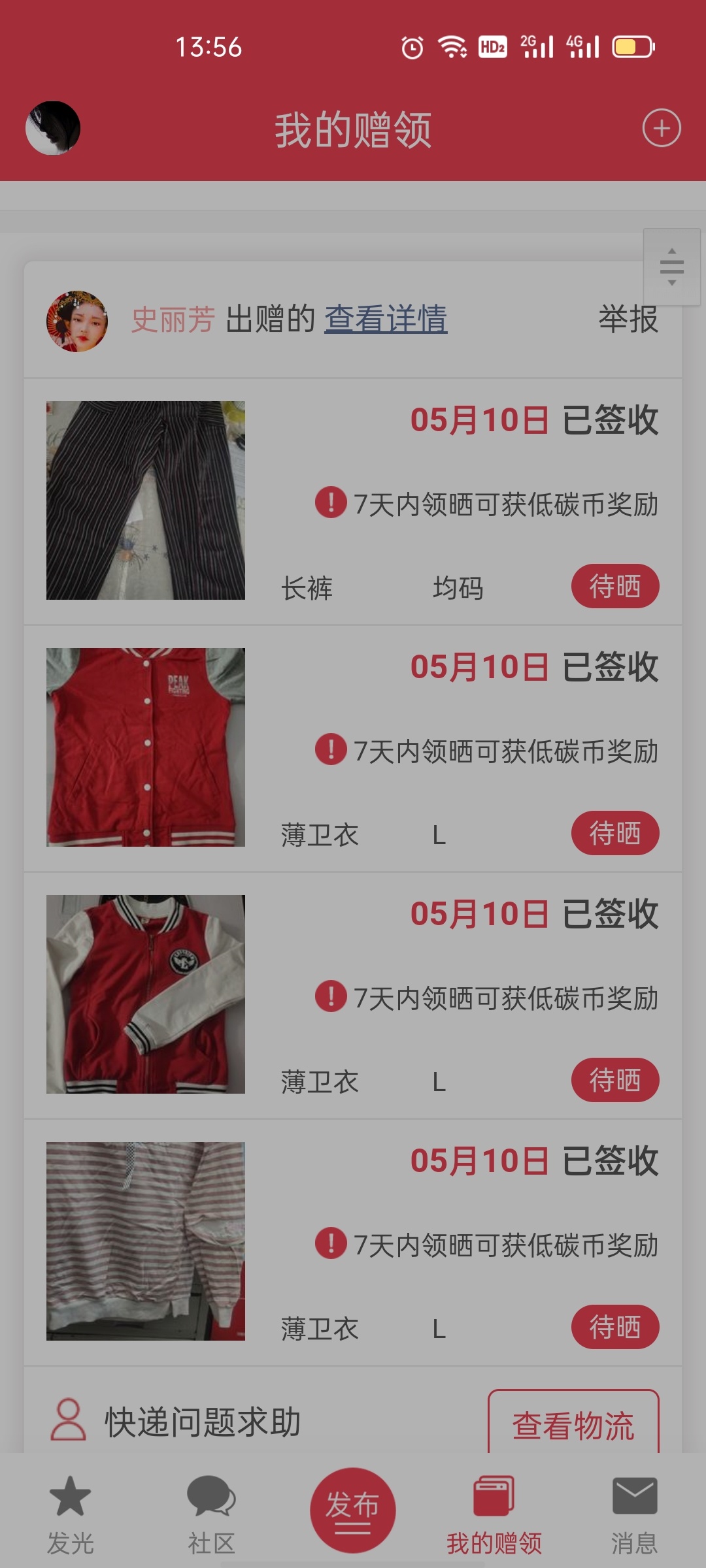Tap 待晒 for the 长裤 item

pyautogui.click(x=614, y=586)
